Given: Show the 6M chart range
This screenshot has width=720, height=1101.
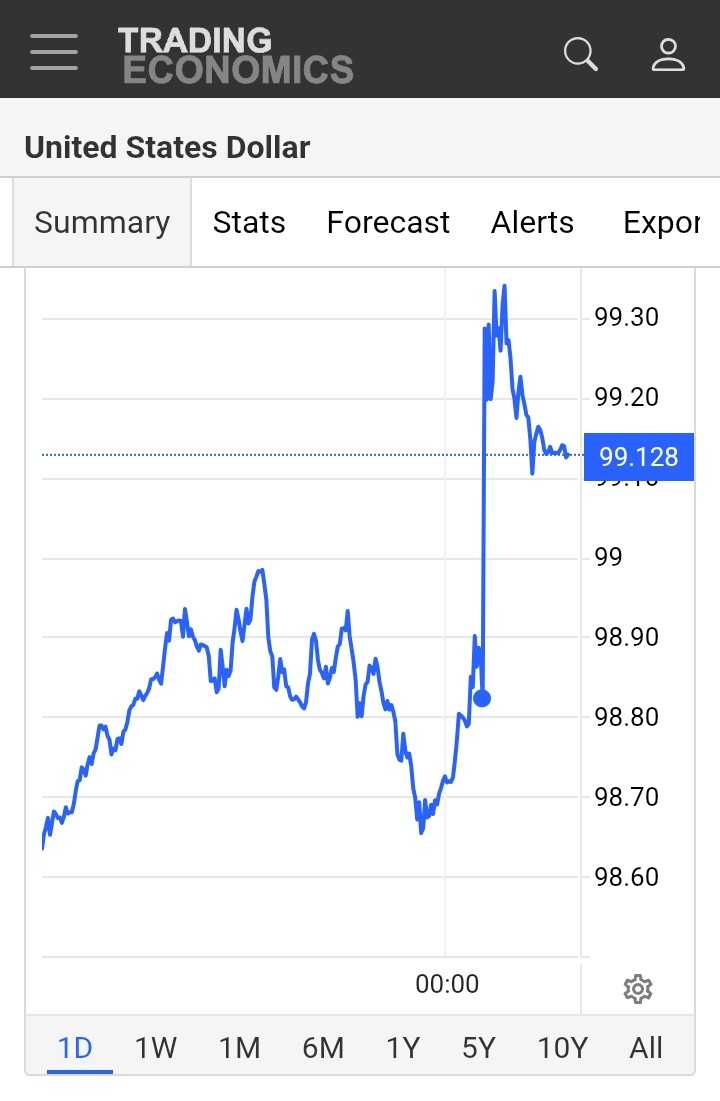Looking at the screenshot, I should (323, 1047).
